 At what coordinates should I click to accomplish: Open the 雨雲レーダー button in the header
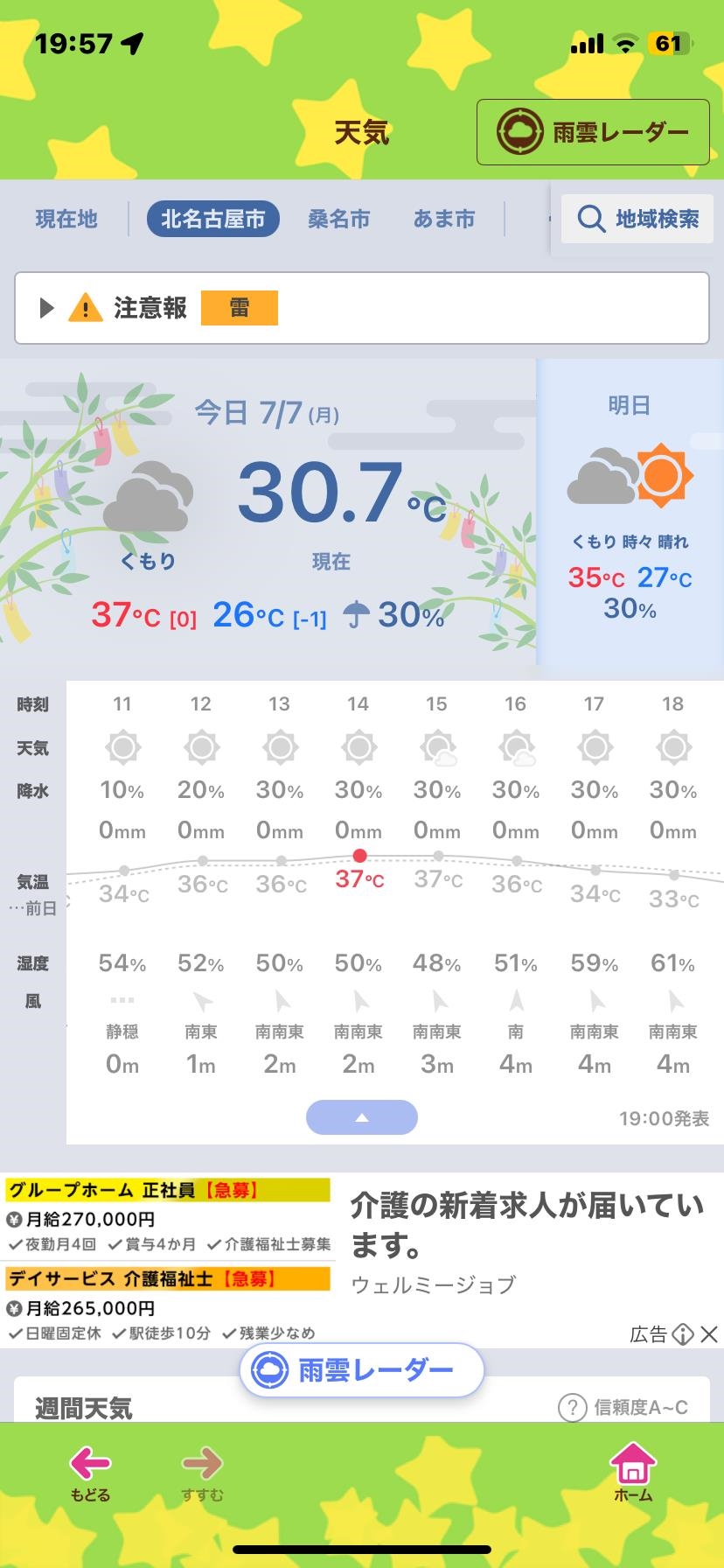click(593, 132)
